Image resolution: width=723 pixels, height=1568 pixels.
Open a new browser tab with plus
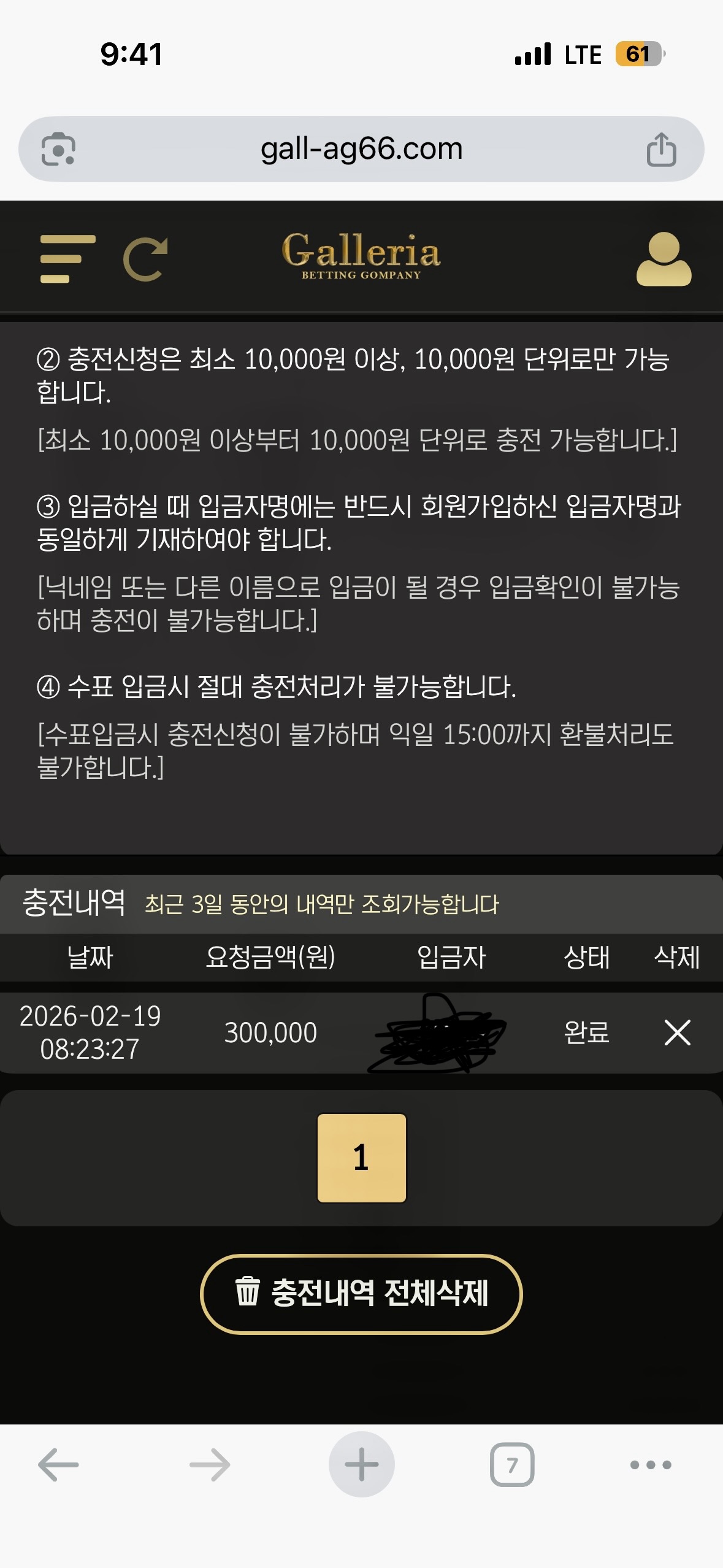tap(361, 1464)
